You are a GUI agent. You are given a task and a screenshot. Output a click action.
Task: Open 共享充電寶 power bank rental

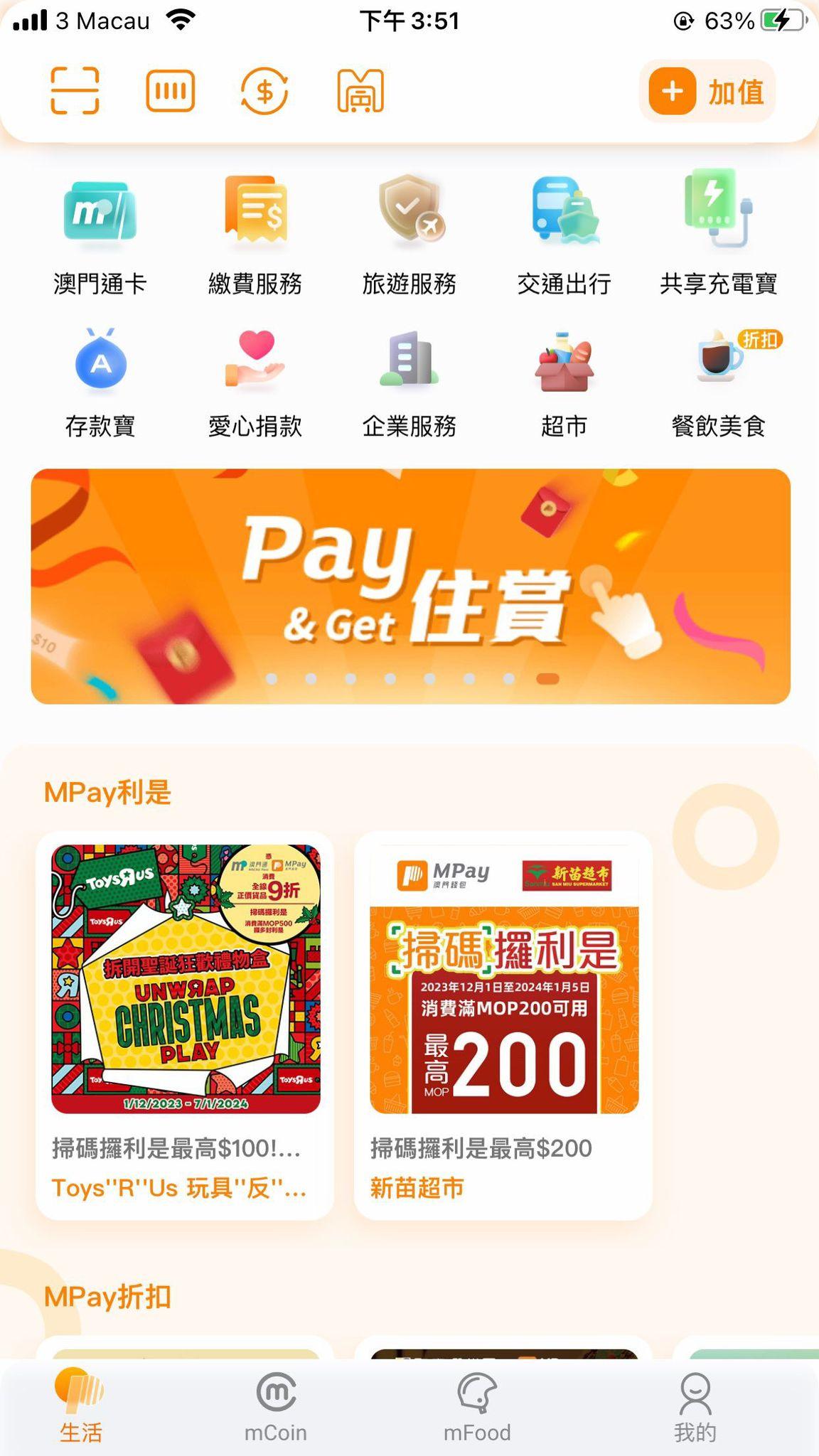(x=718, y=235)
